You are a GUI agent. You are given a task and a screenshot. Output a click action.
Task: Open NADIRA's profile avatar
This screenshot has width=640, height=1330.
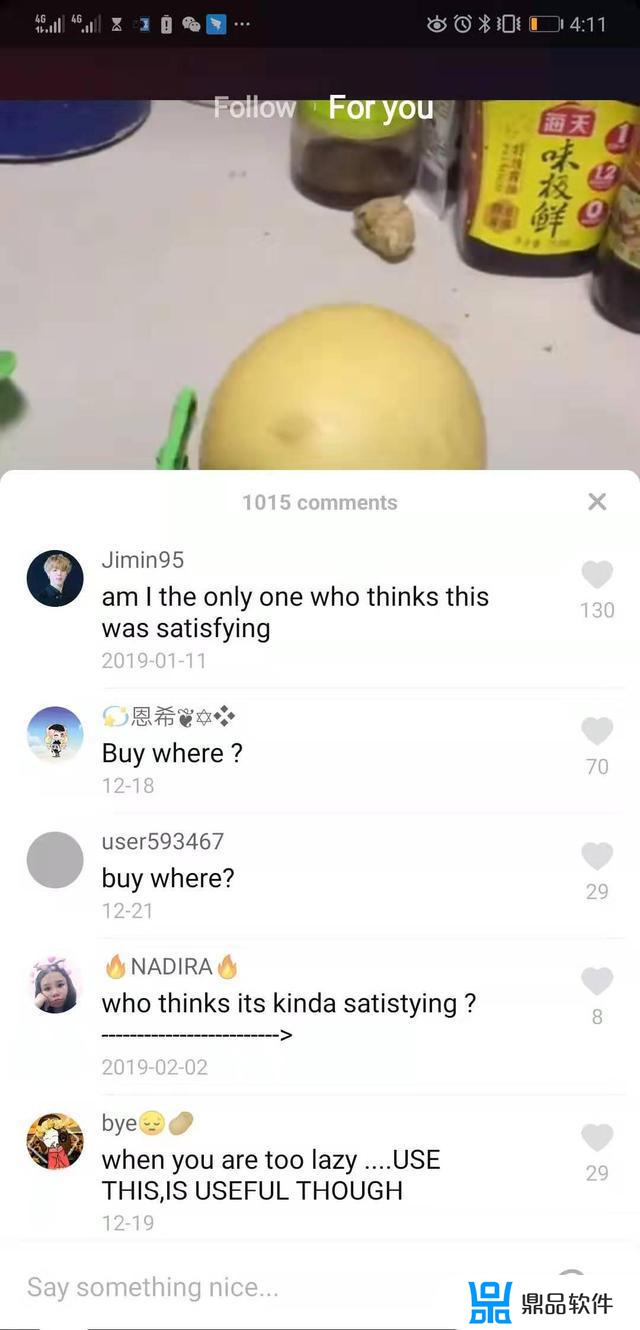pyautogui.click(x=55, y=985)
